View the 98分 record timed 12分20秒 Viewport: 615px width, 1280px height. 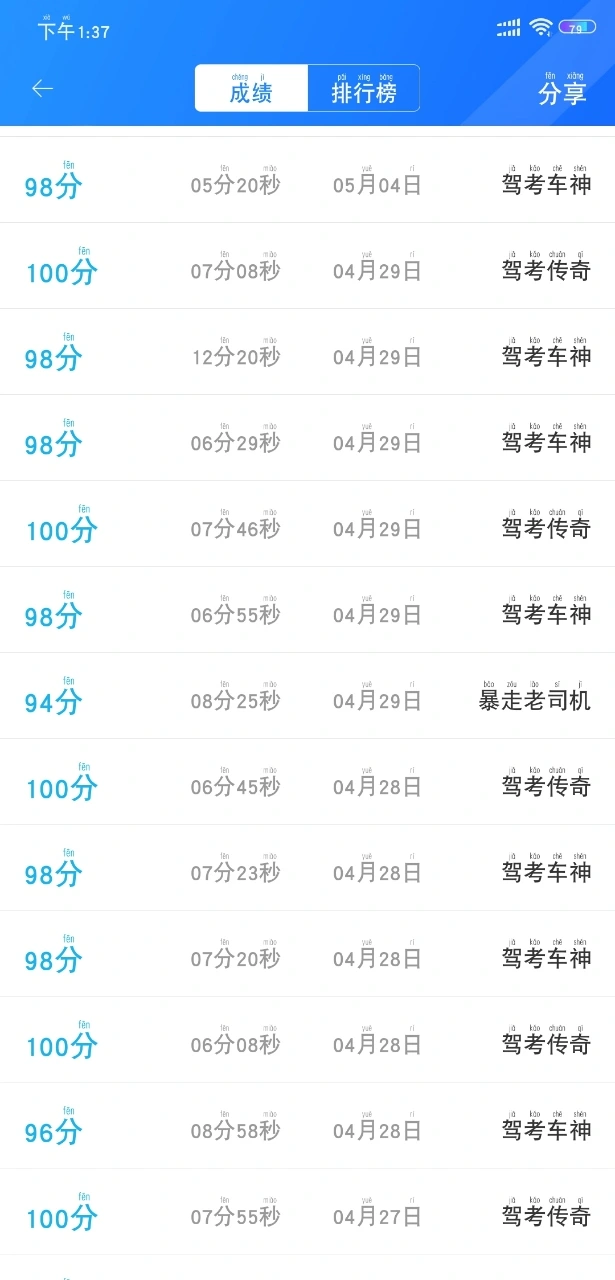(307, 352)
